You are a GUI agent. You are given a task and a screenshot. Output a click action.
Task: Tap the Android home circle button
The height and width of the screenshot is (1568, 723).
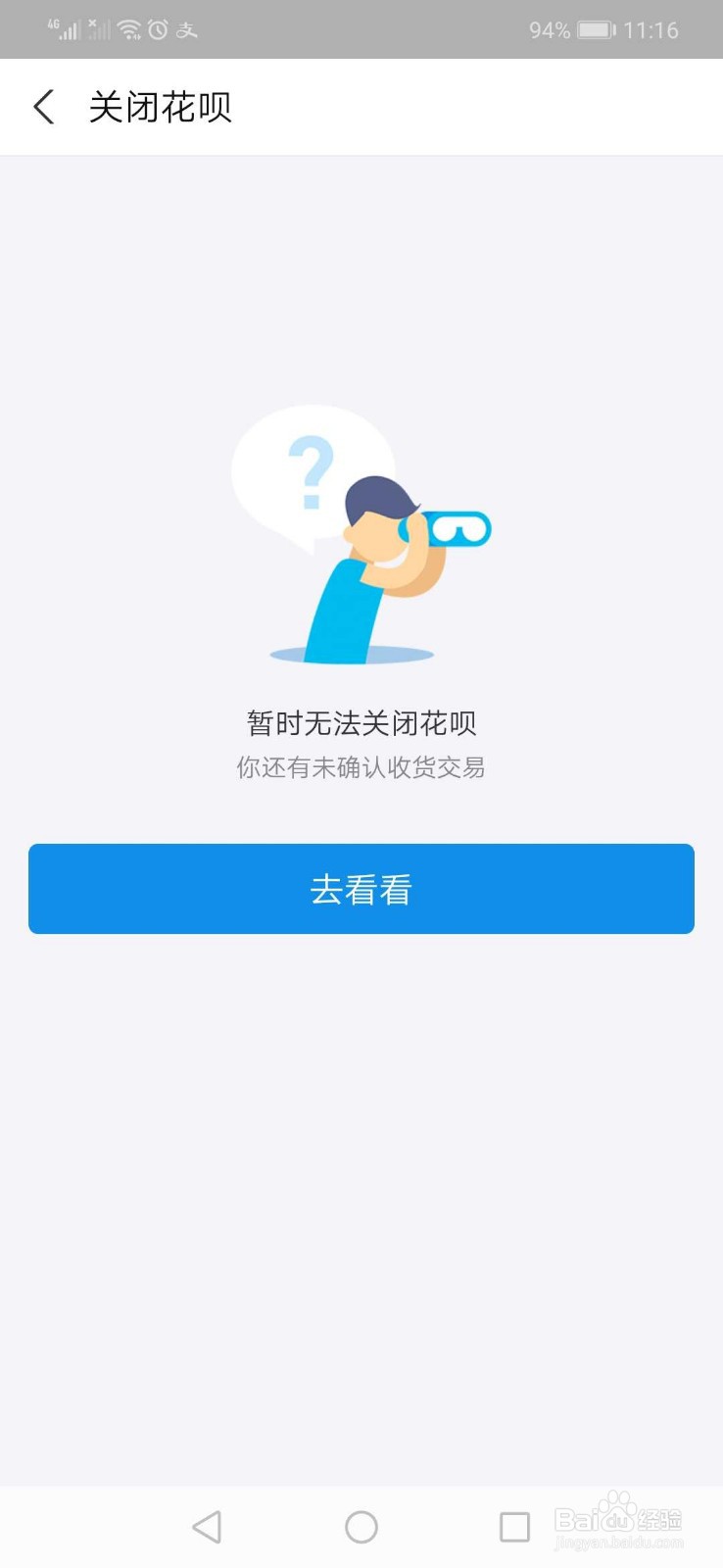point(361,1526)
